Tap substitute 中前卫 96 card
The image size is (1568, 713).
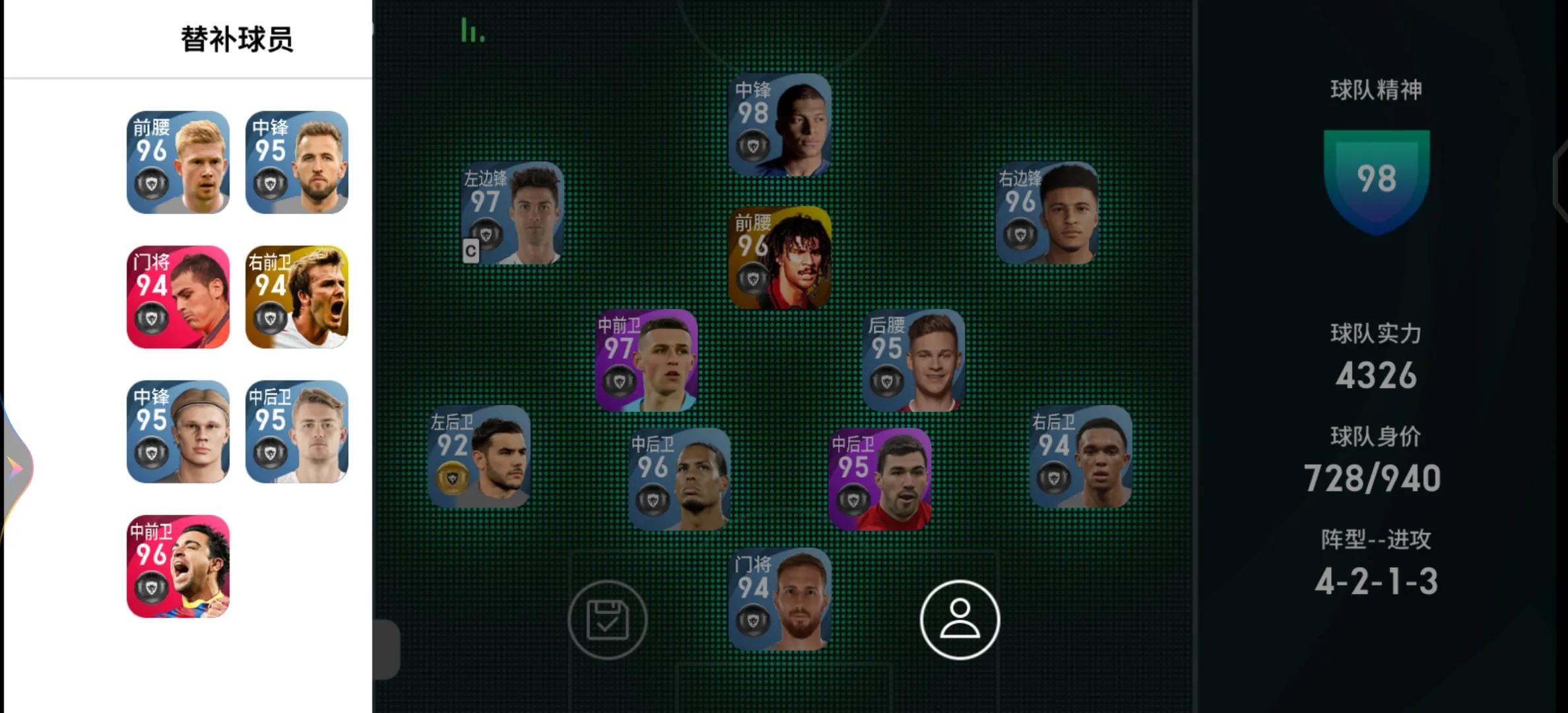178,566
